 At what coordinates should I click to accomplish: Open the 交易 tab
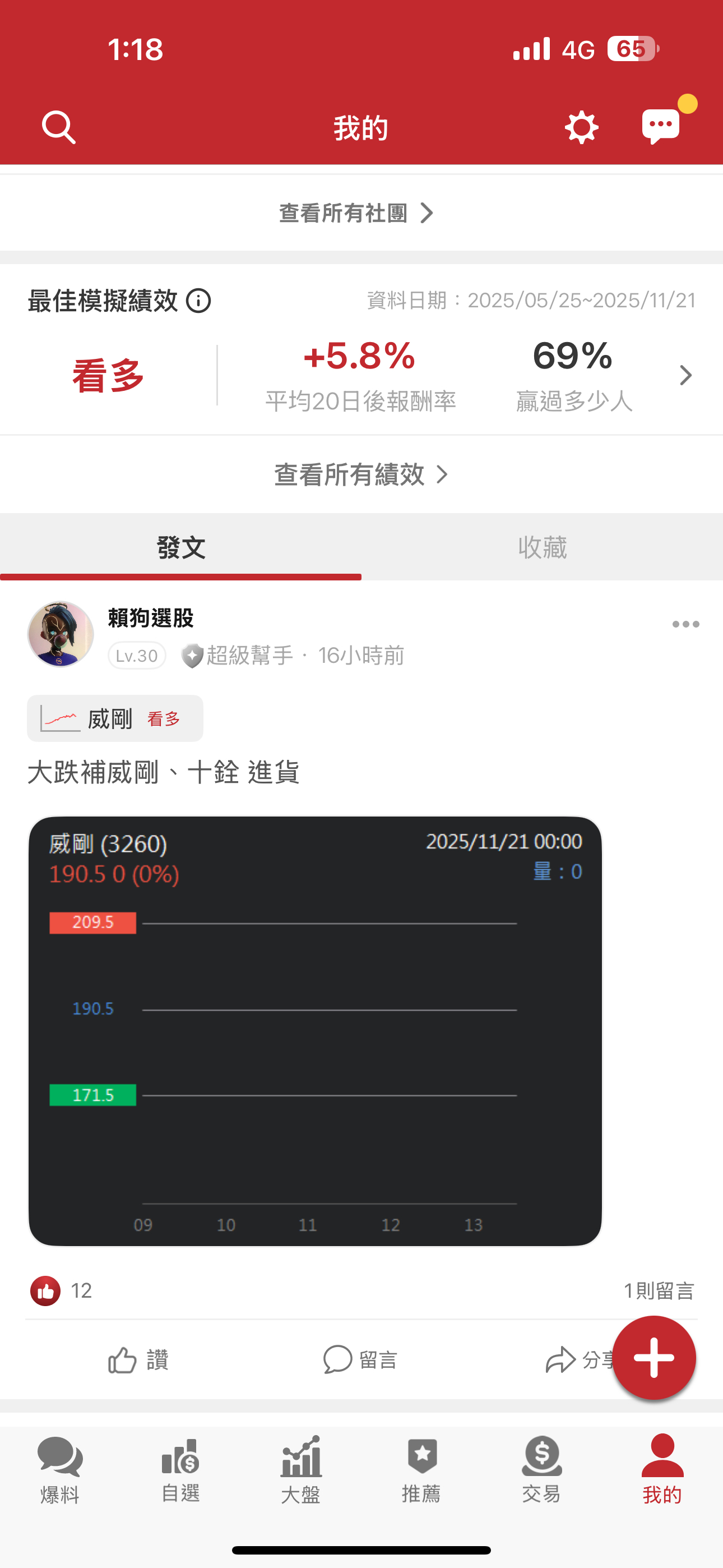coord(541,1470)
